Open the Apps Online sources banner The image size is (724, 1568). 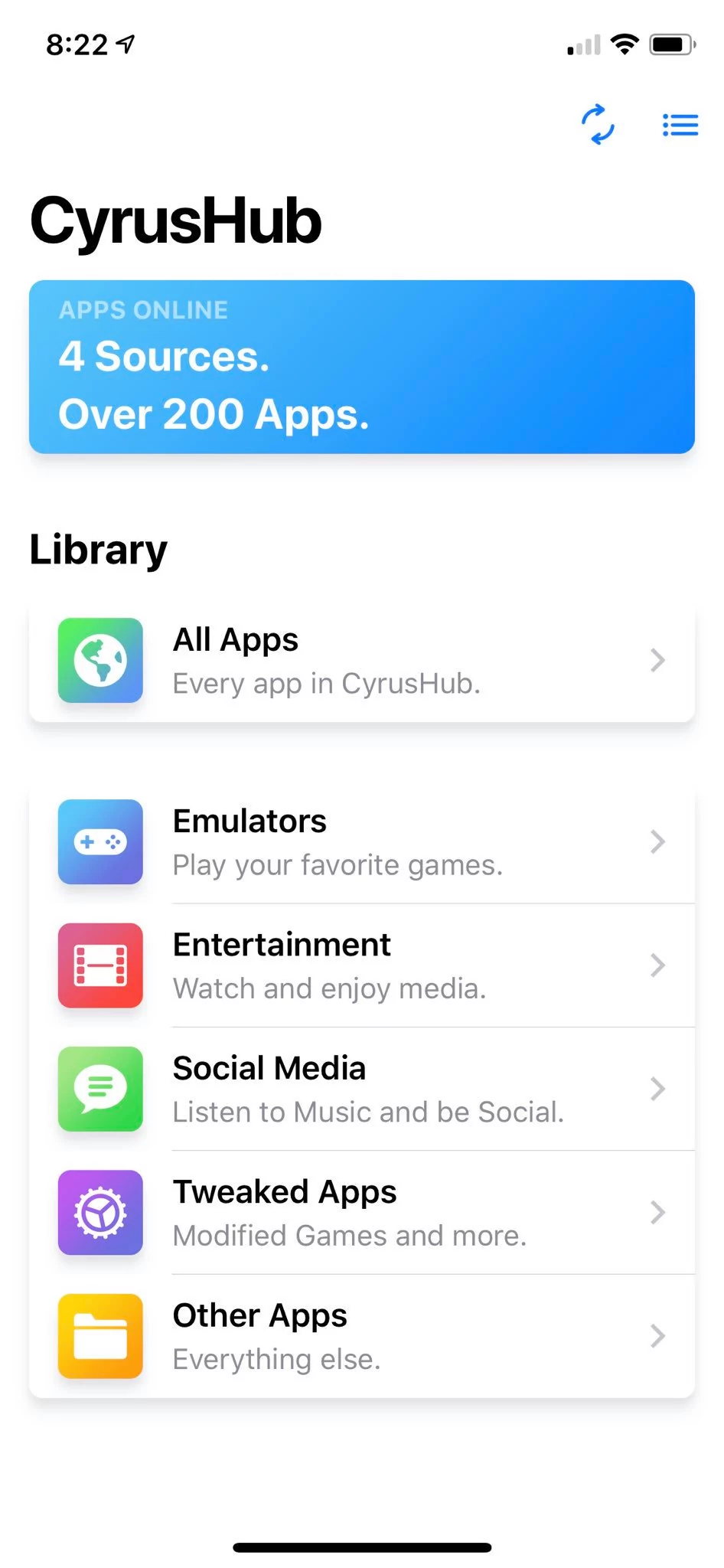tap(362, 367)
